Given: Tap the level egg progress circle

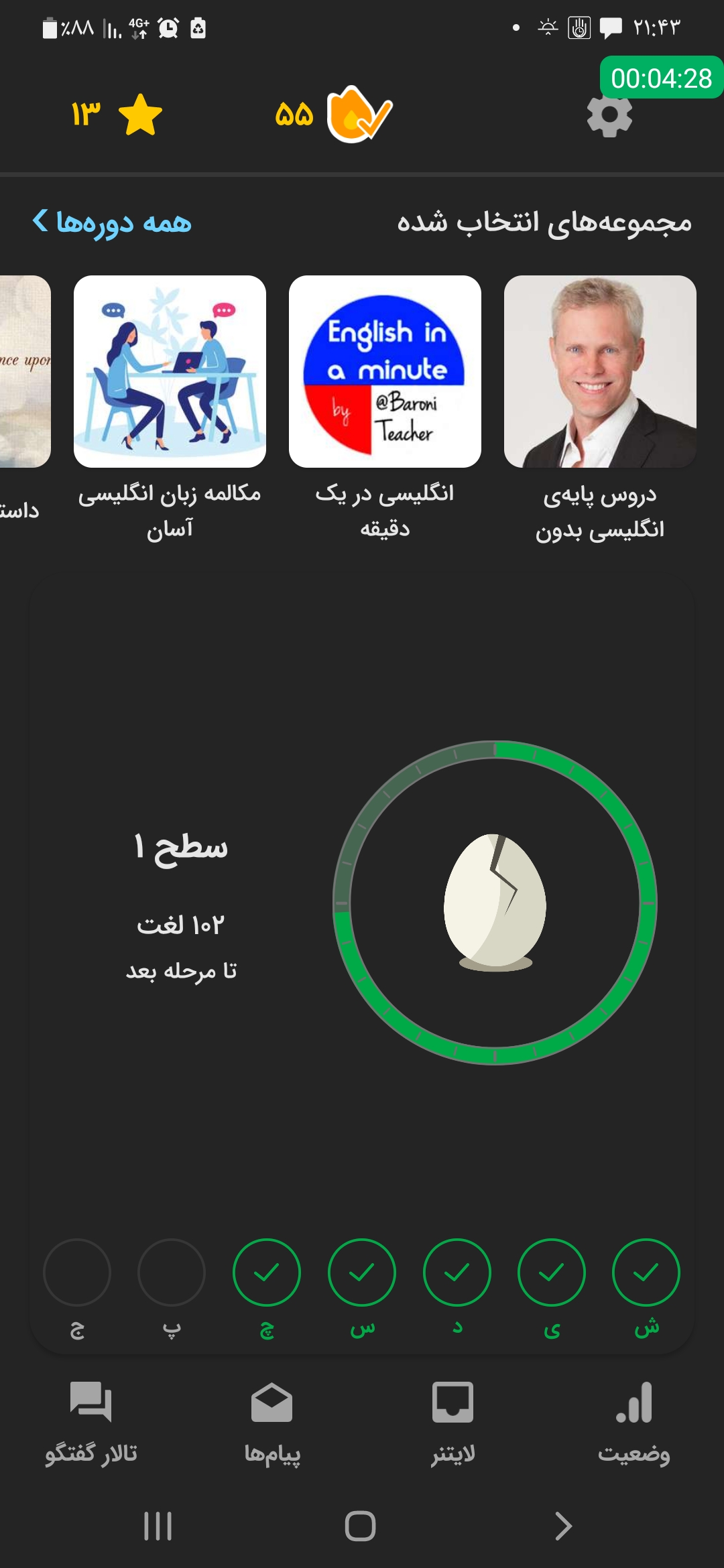Looking at the screenshot, I should click(x=495, y=902).
